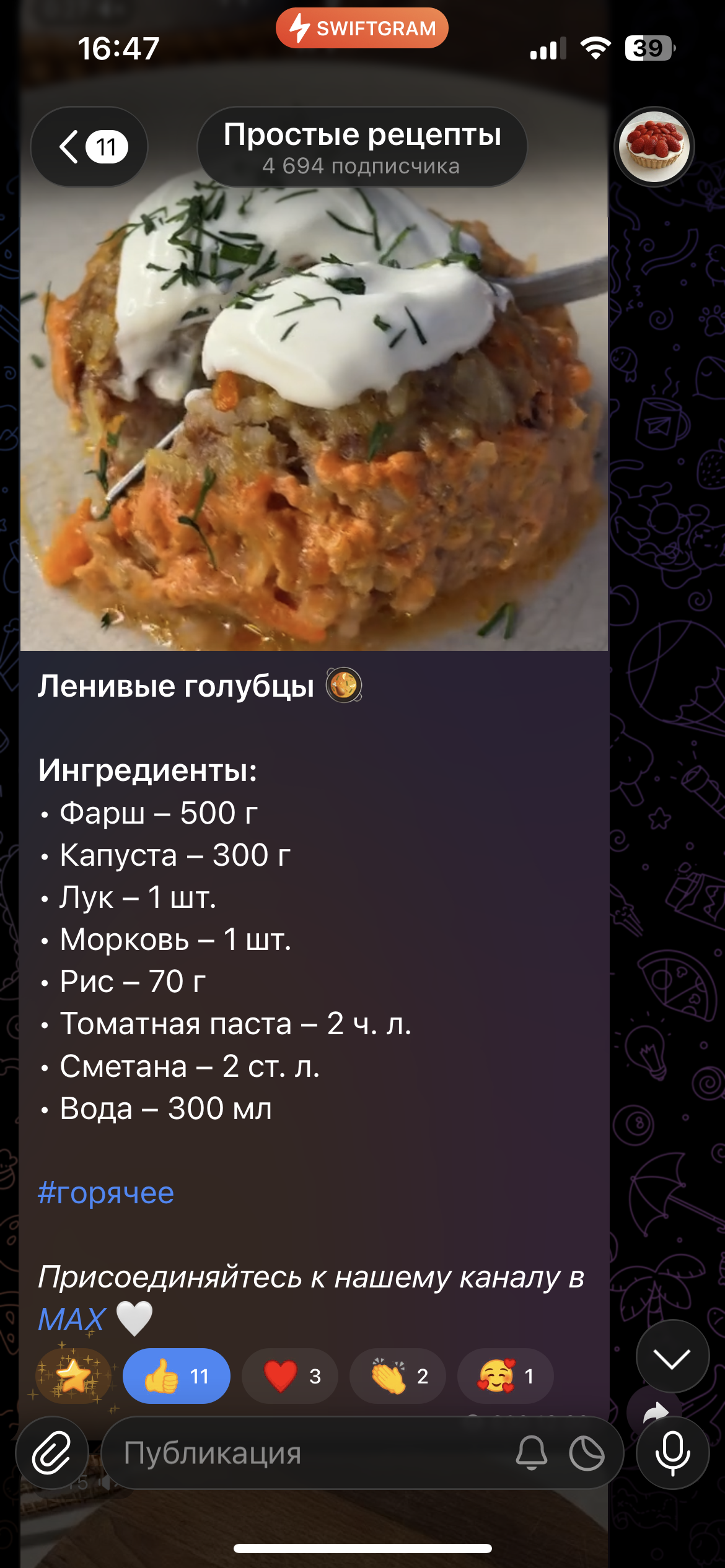Toggle the thumbs up reaction with 11

pos(177,1376)
